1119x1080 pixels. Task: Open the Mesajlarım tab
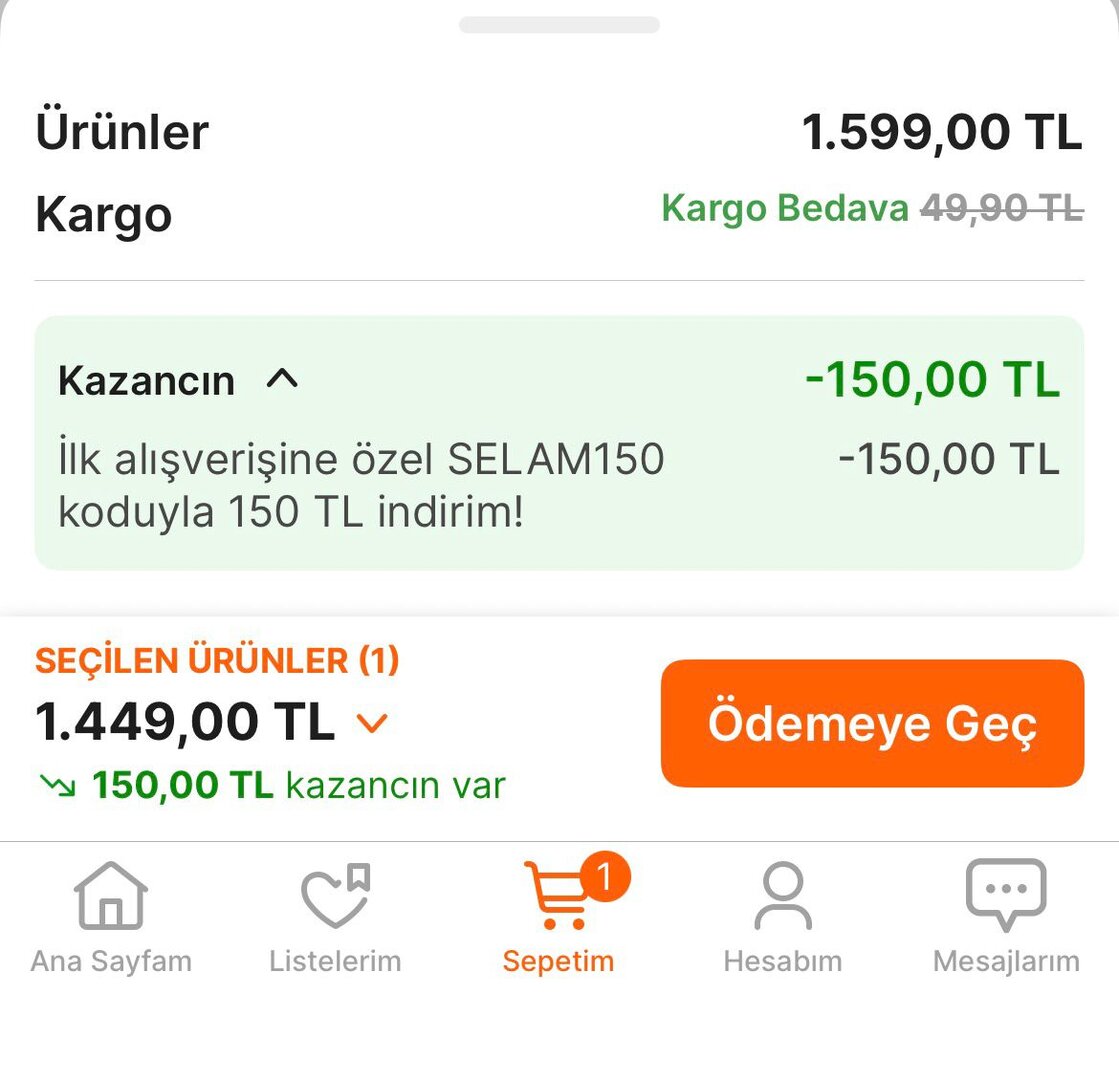pos(1006,918)
